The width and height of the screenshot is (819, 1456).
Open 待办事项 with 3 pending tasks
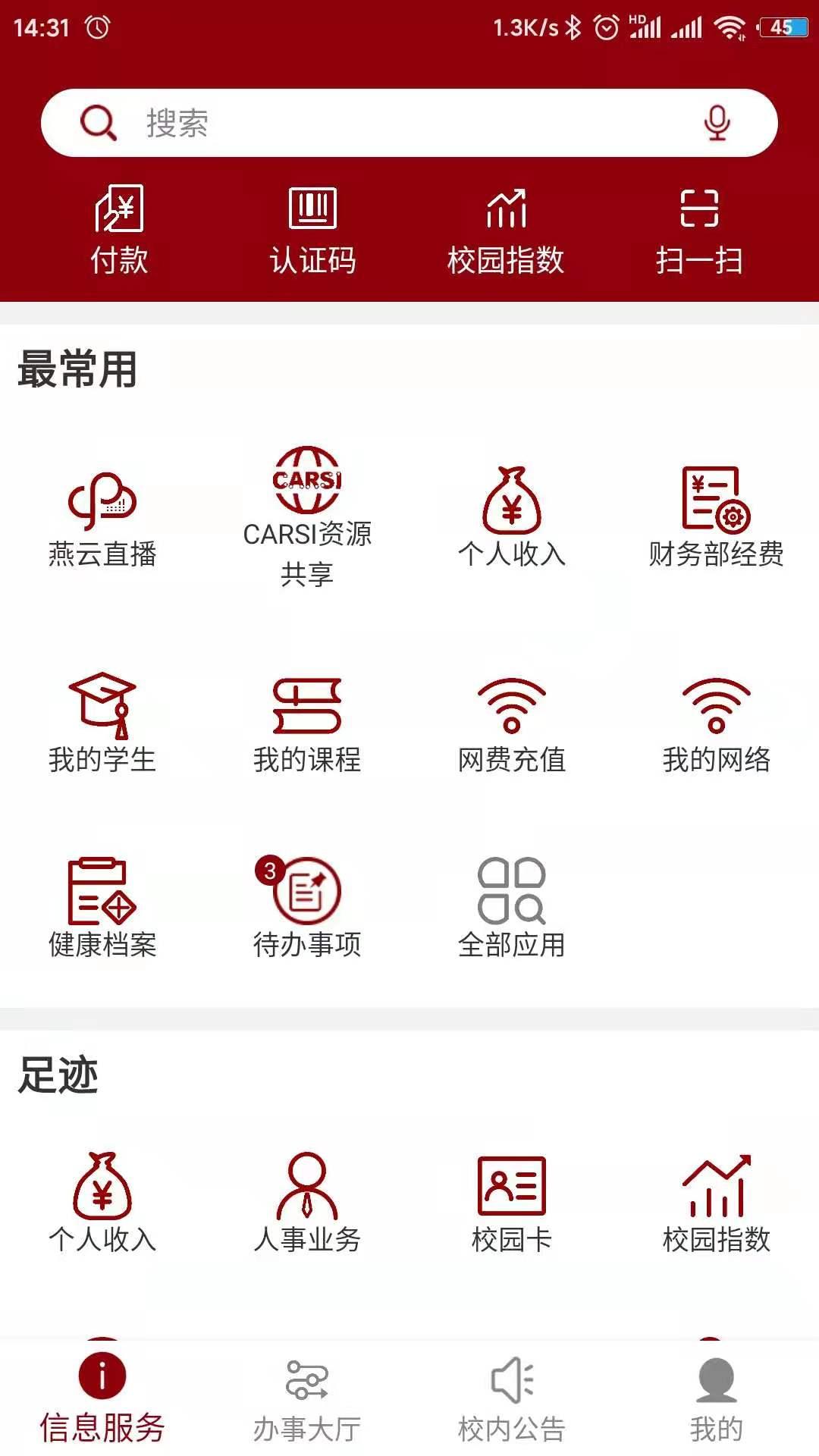tap(307, 906)
